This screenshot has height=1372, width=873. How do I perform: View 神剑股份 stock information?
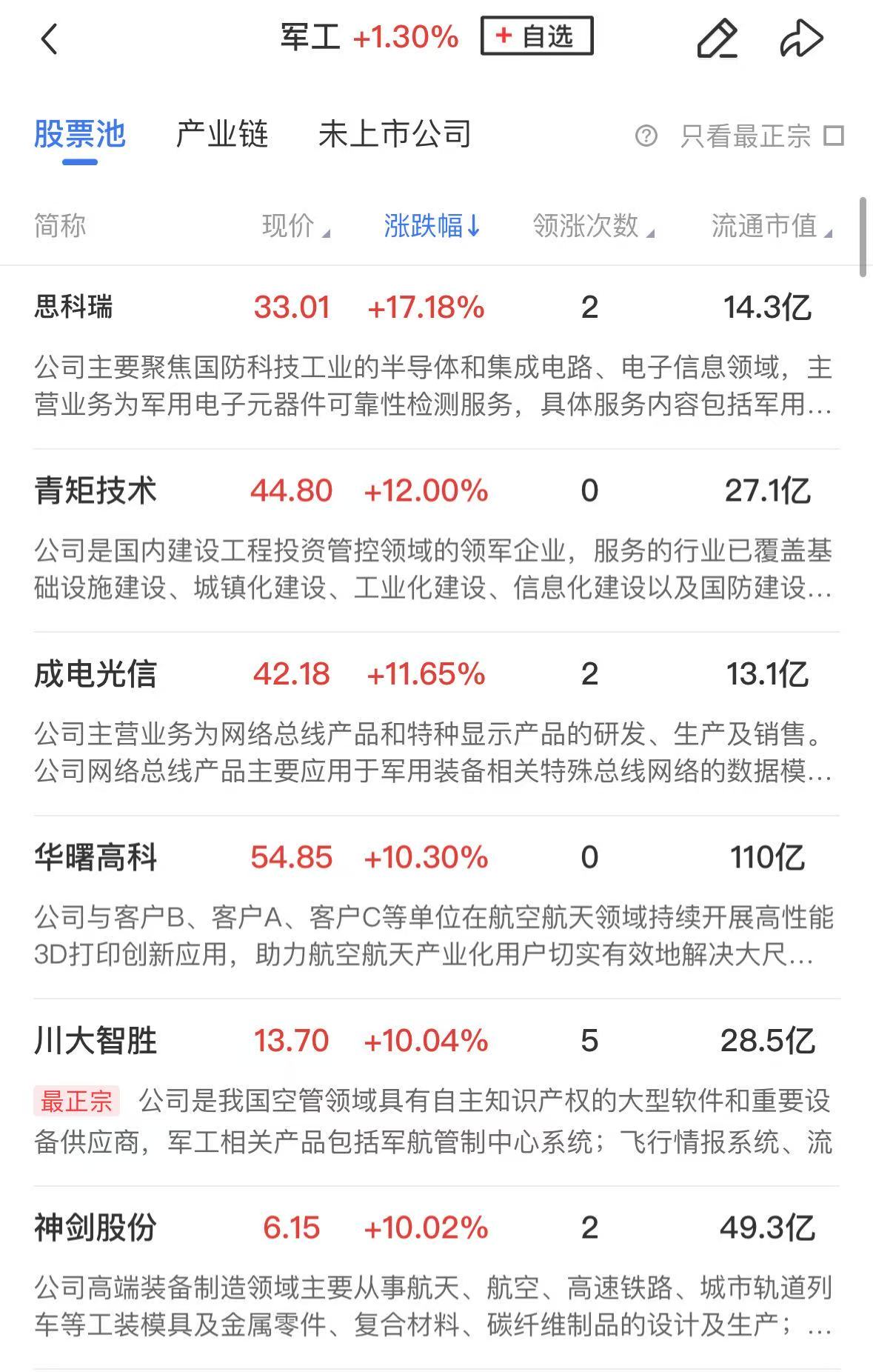(96, 1228)
